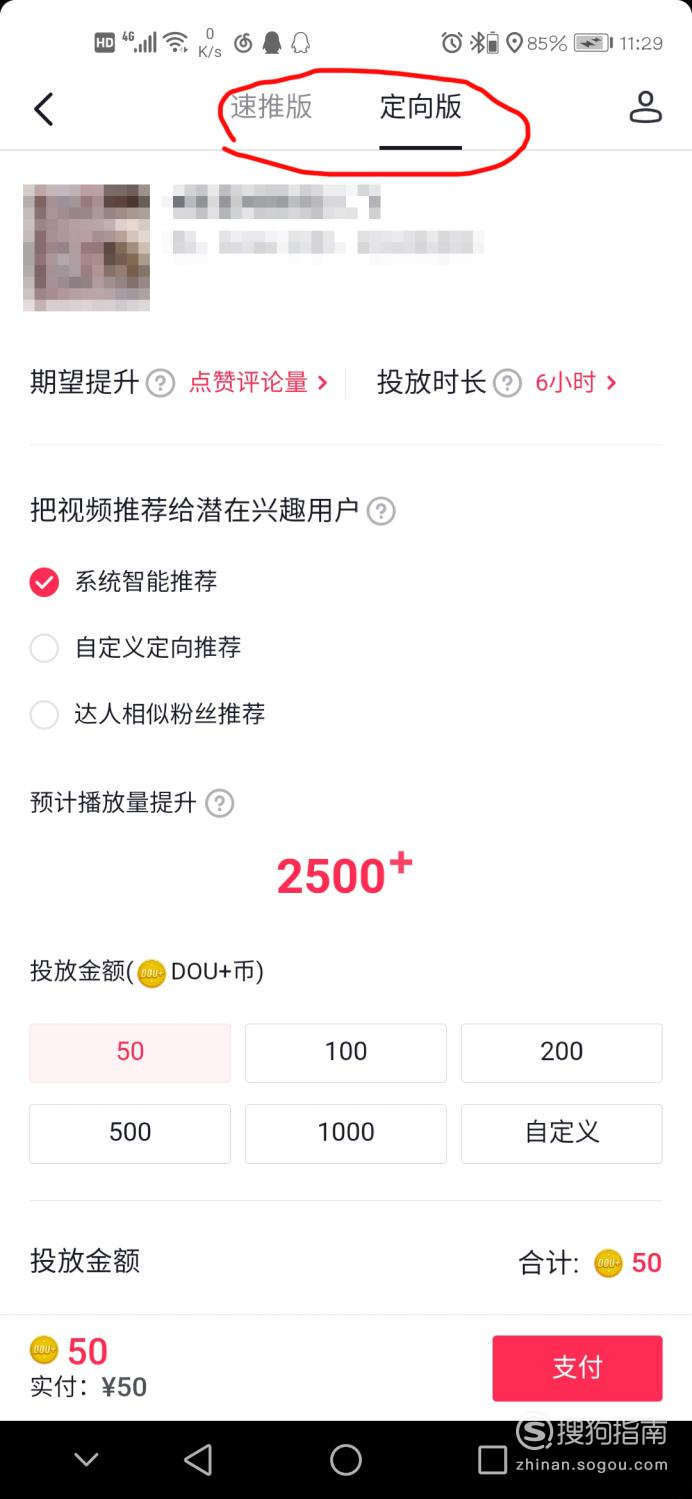
Task: Select the 100 DOU+ amount
Action: pos(346,1052)
